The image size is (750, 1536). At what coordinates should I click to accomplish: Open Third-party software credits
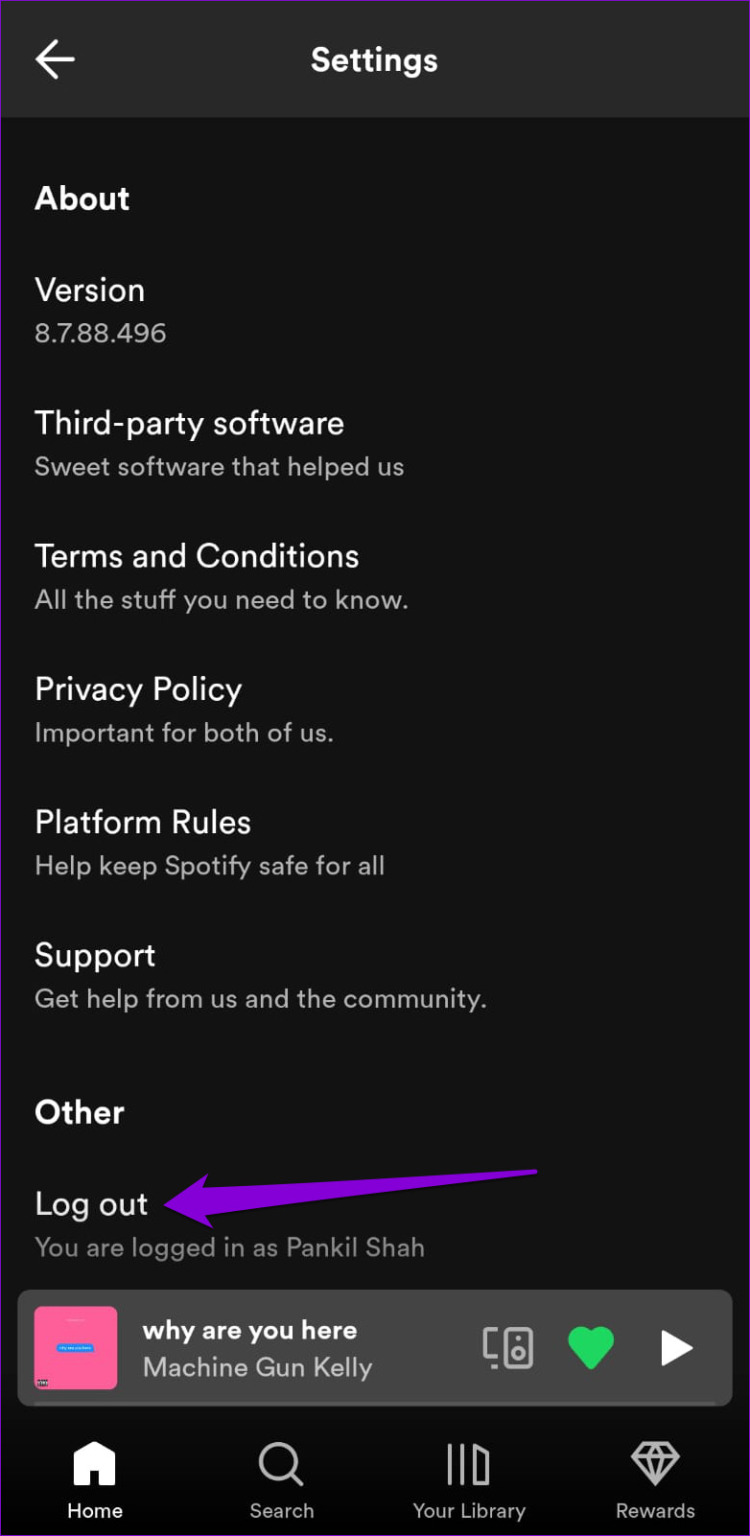pos(189,423)
